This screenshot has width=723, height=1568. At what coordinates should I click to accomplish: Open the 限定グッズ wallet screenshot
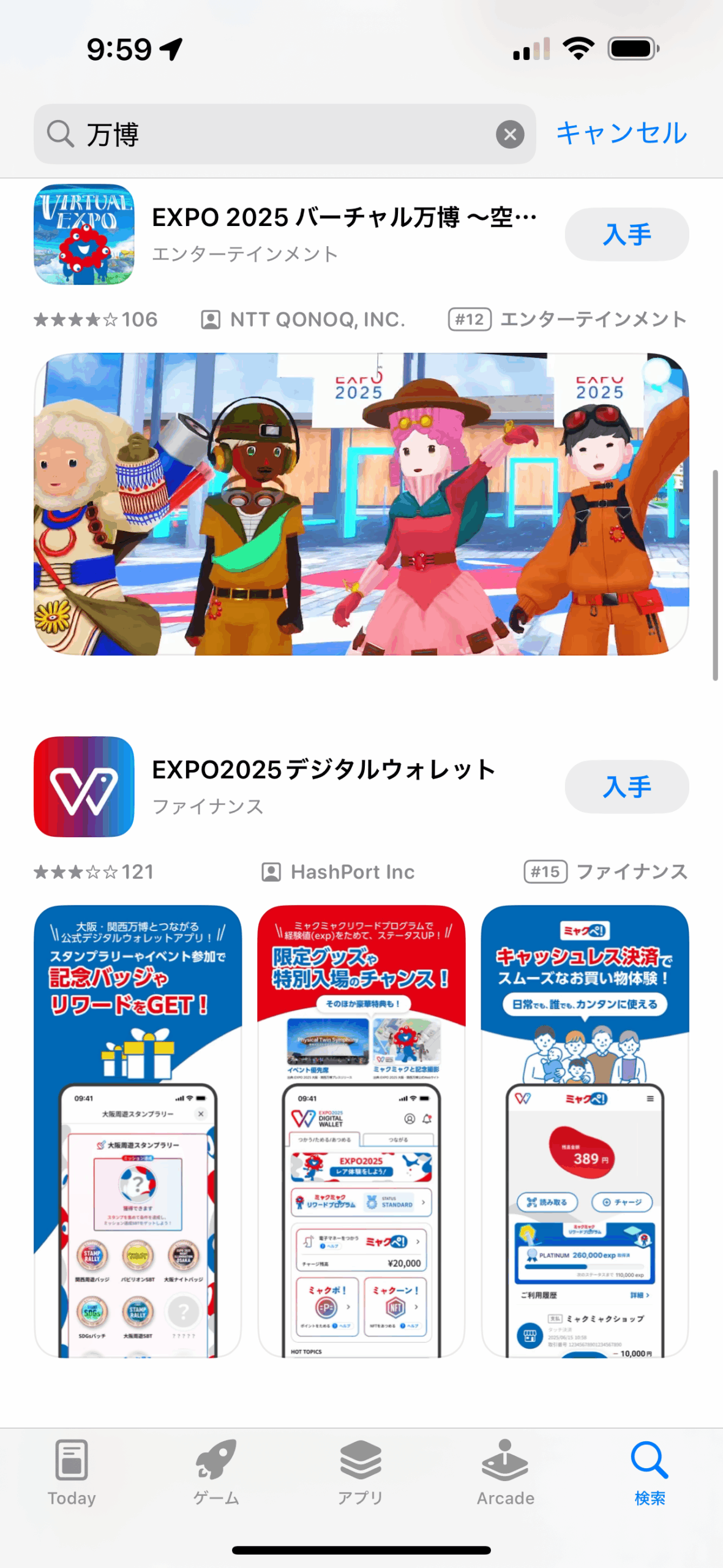pyautogui.click(x=361, y=1131)
